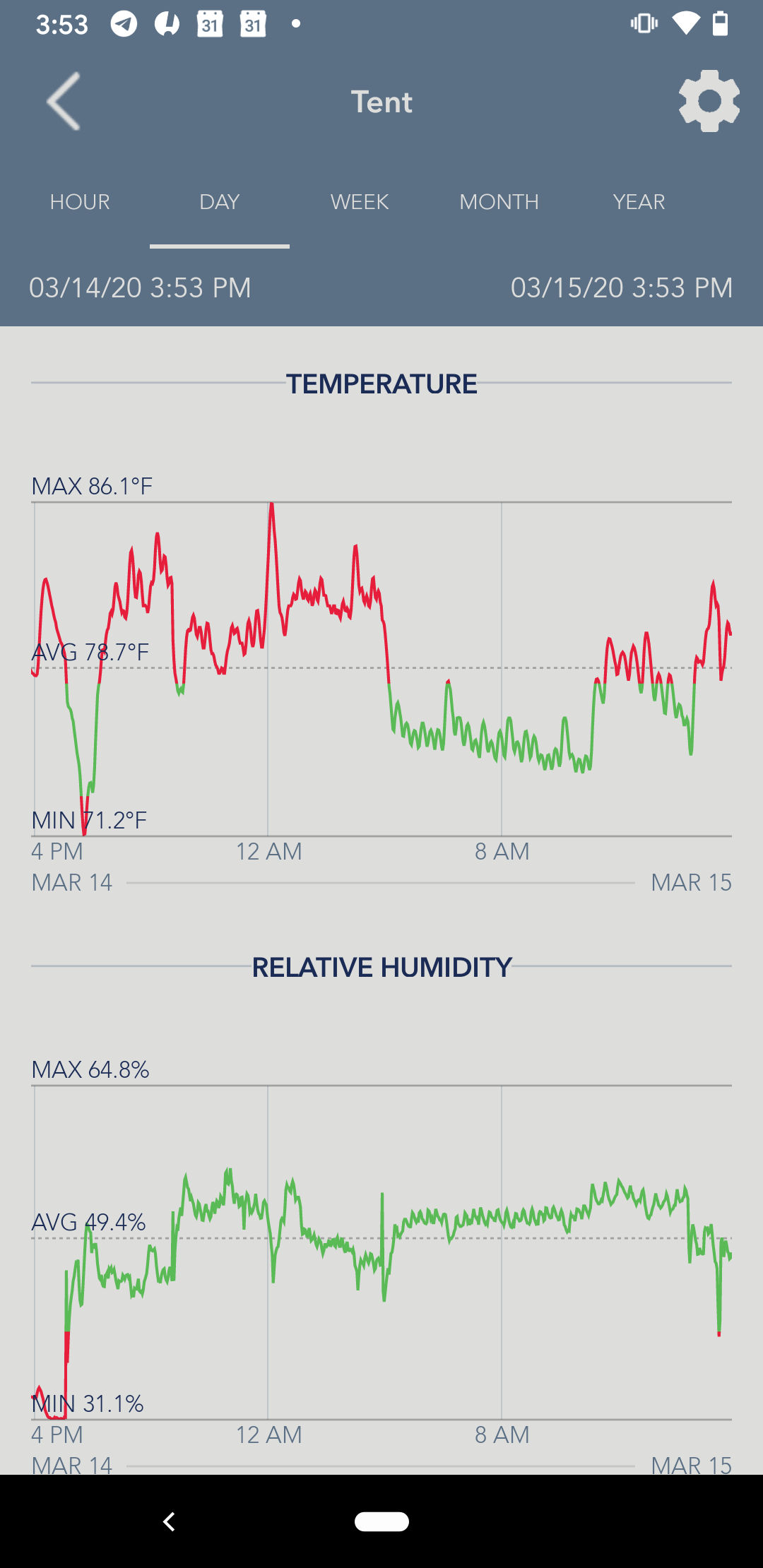This screenshot has width=763, height=1568.
Task: Switch to the Week tab
Action: 360,202
